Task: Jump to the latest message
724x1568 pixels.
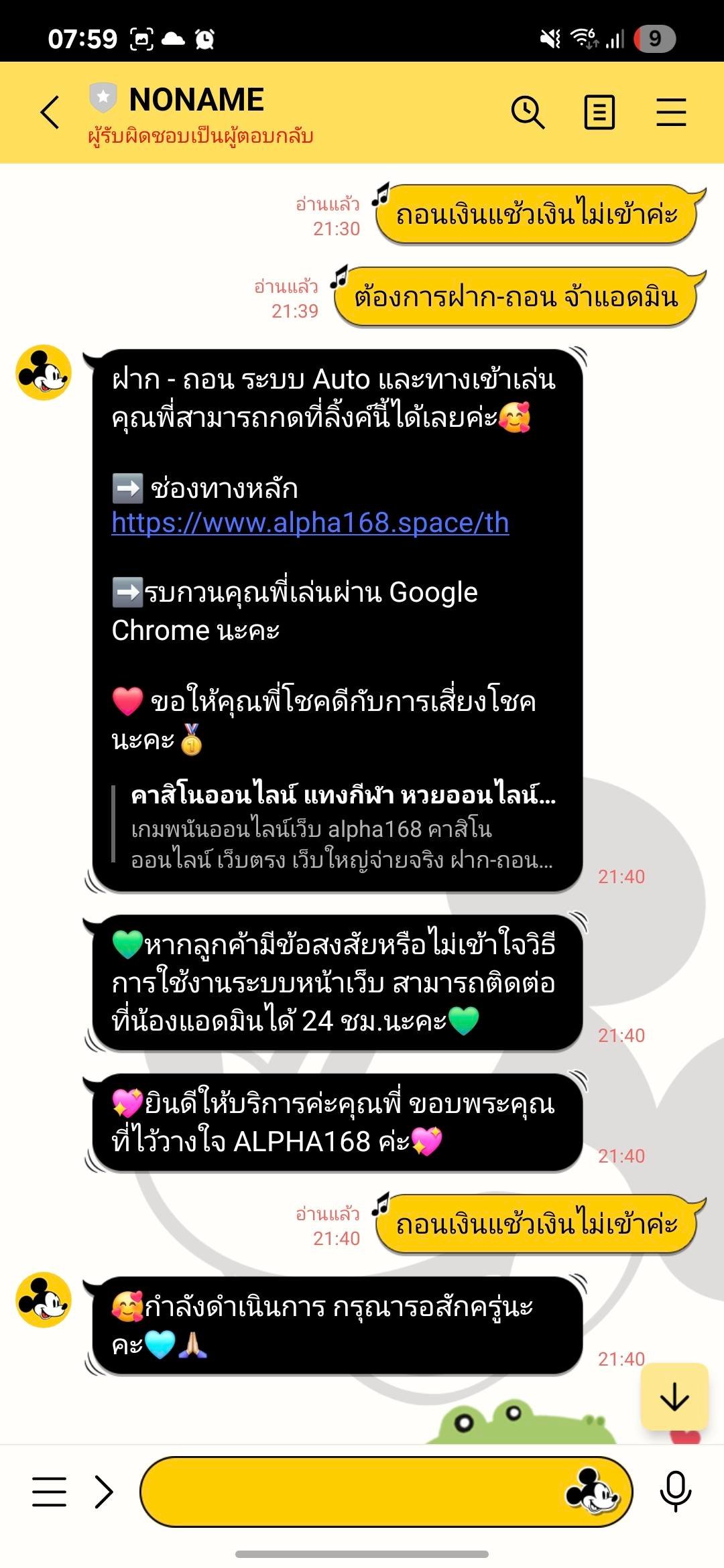Action: coord(674,1397)
